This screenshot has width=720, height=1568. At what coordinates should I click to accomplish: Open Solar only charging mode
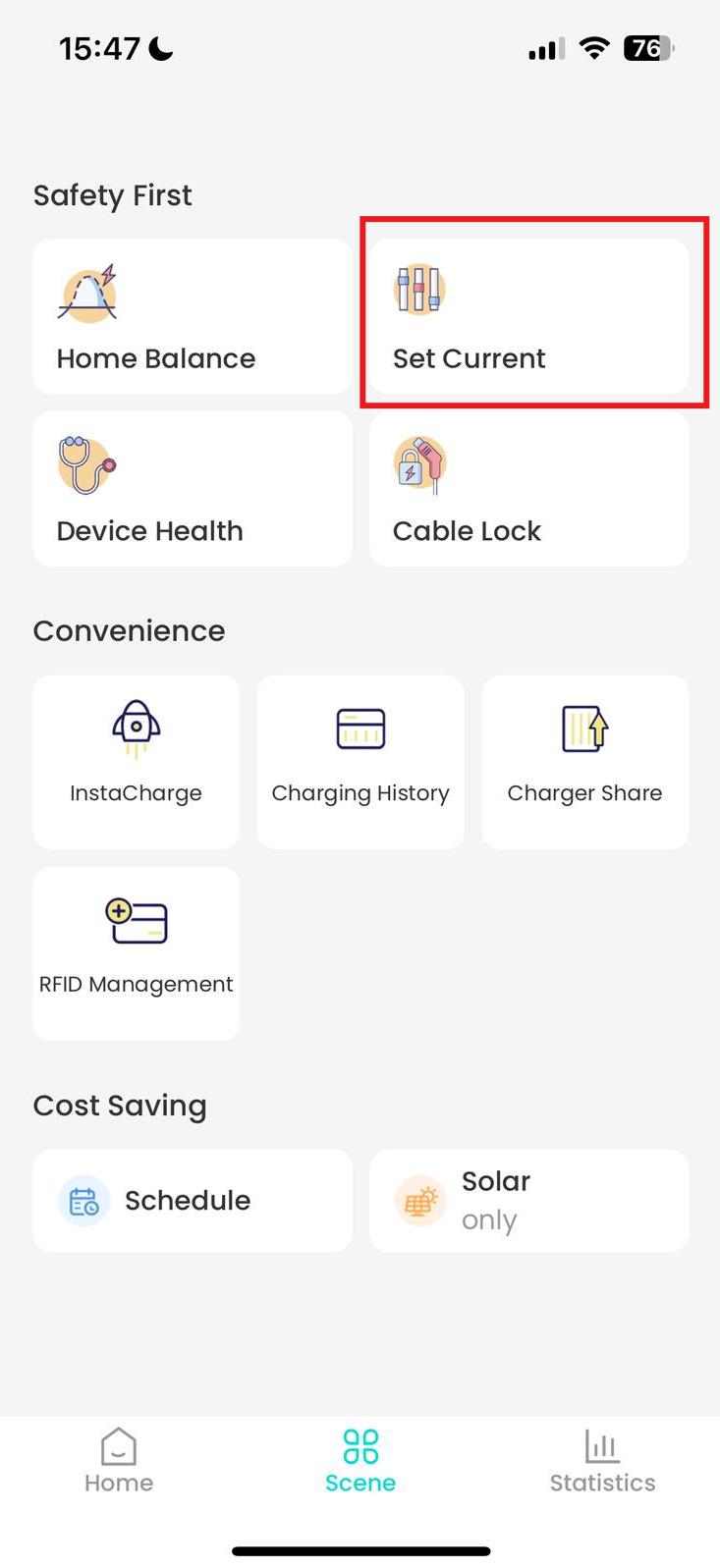(x=528, y=1200)
